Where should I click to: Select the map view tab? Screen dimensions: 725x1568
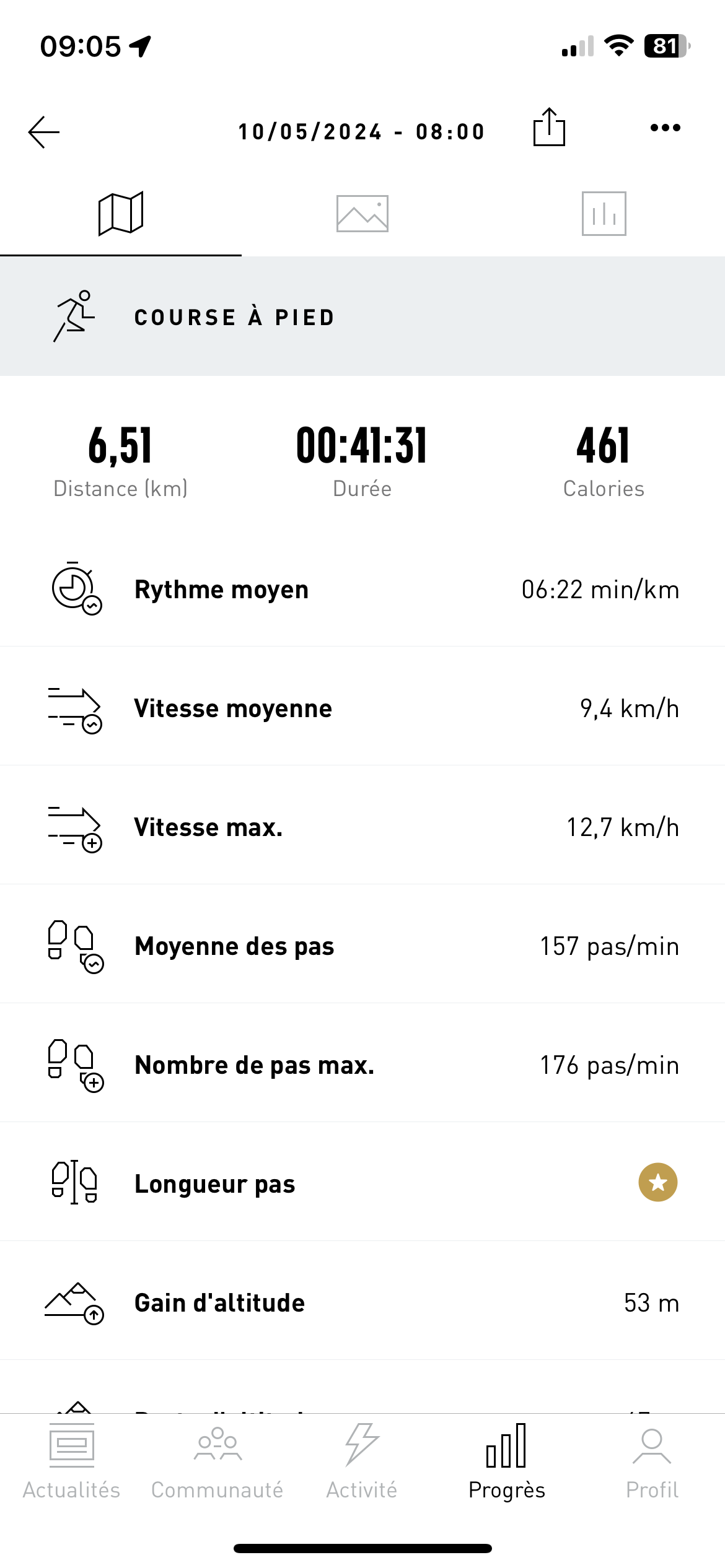[x=121, y=214]
